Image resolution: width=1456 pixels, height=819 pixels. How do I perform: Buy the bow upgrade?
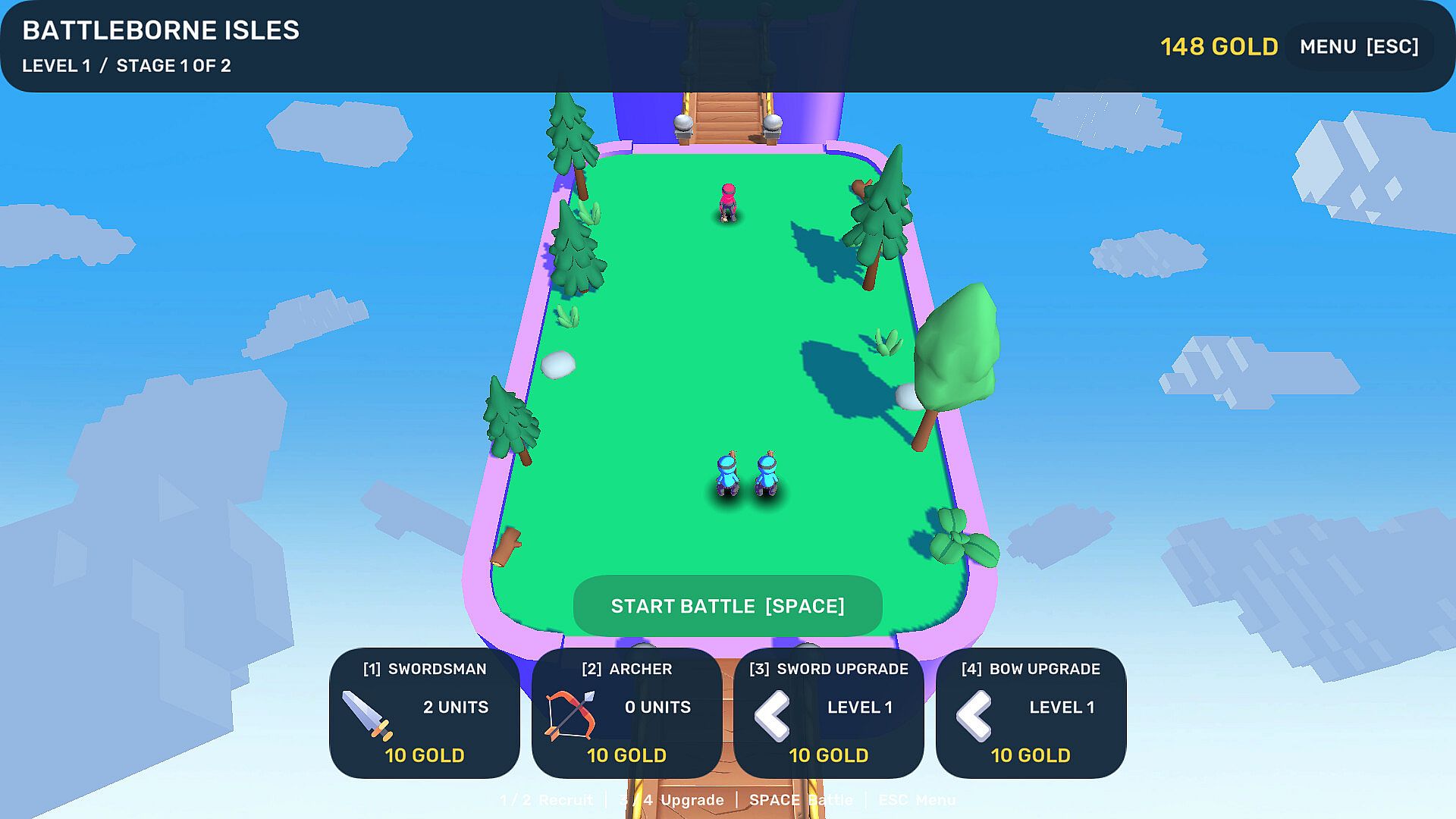tap(1031, 713)
